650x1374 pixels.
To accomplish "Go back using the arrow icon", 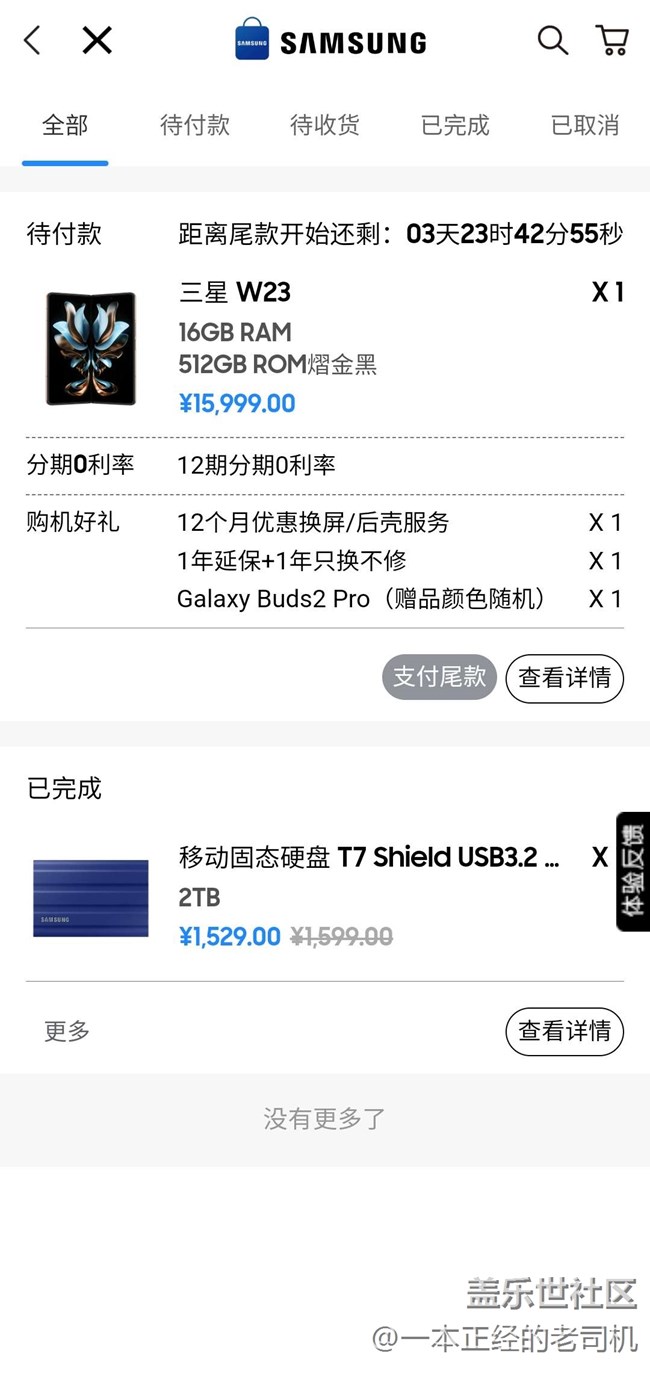I will [x=32, y=41].
